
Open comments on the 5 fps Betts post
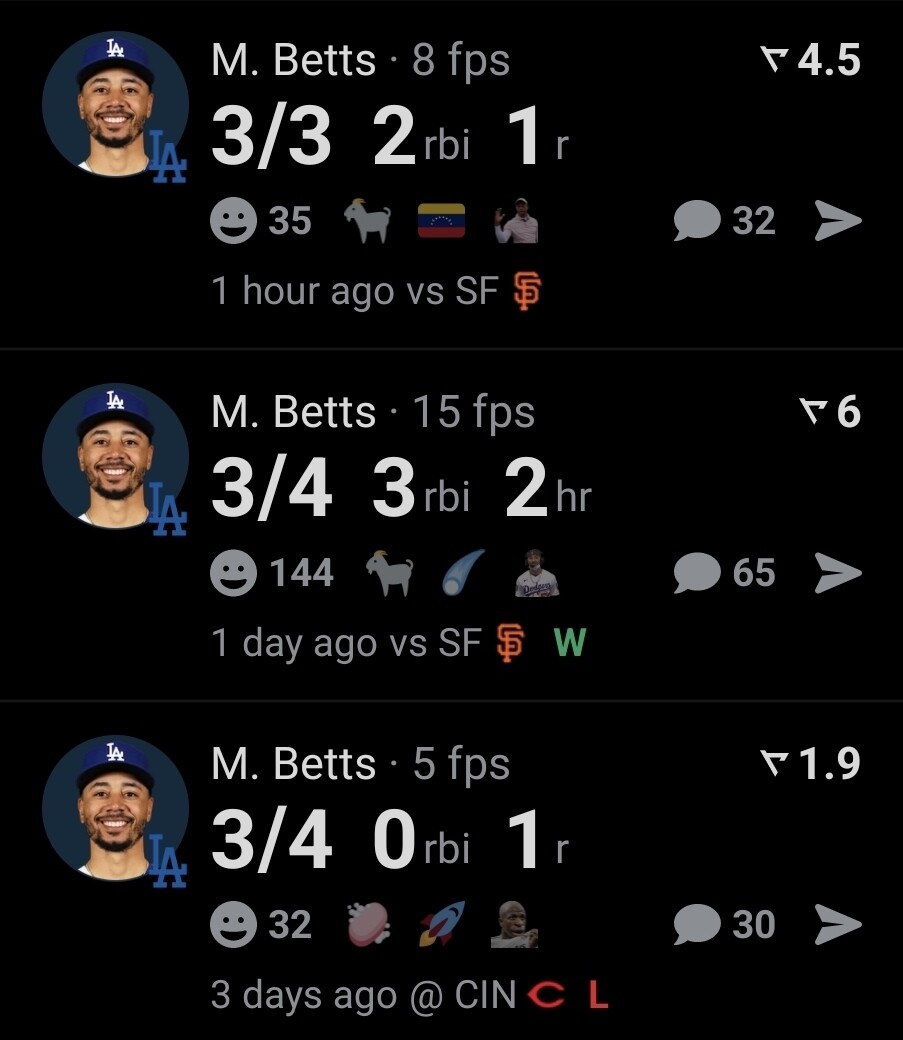click(x=724, y=924)
